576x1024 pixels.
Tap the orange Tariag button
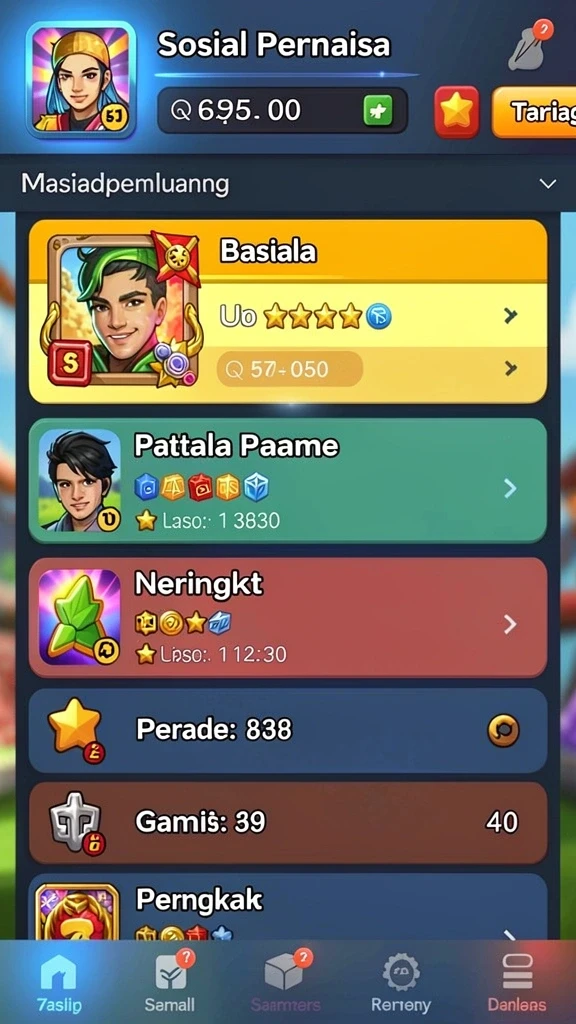[x=534, y=112]
